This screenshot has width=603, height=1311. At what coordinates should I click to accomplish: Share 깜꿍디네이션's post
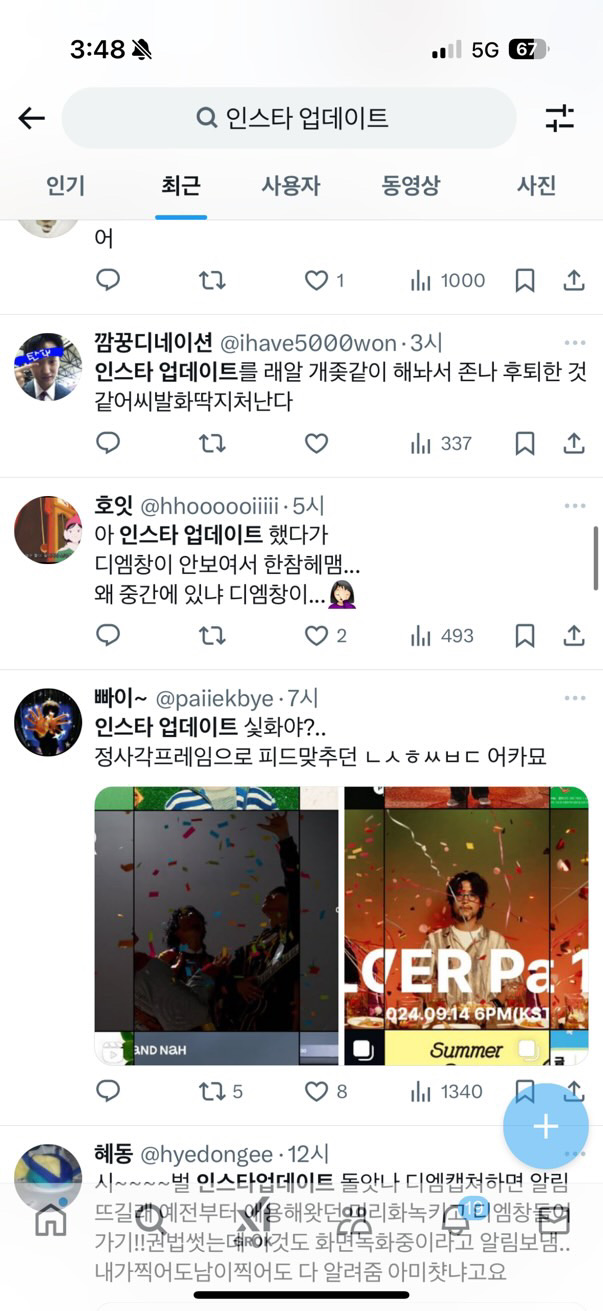[573, 443]
